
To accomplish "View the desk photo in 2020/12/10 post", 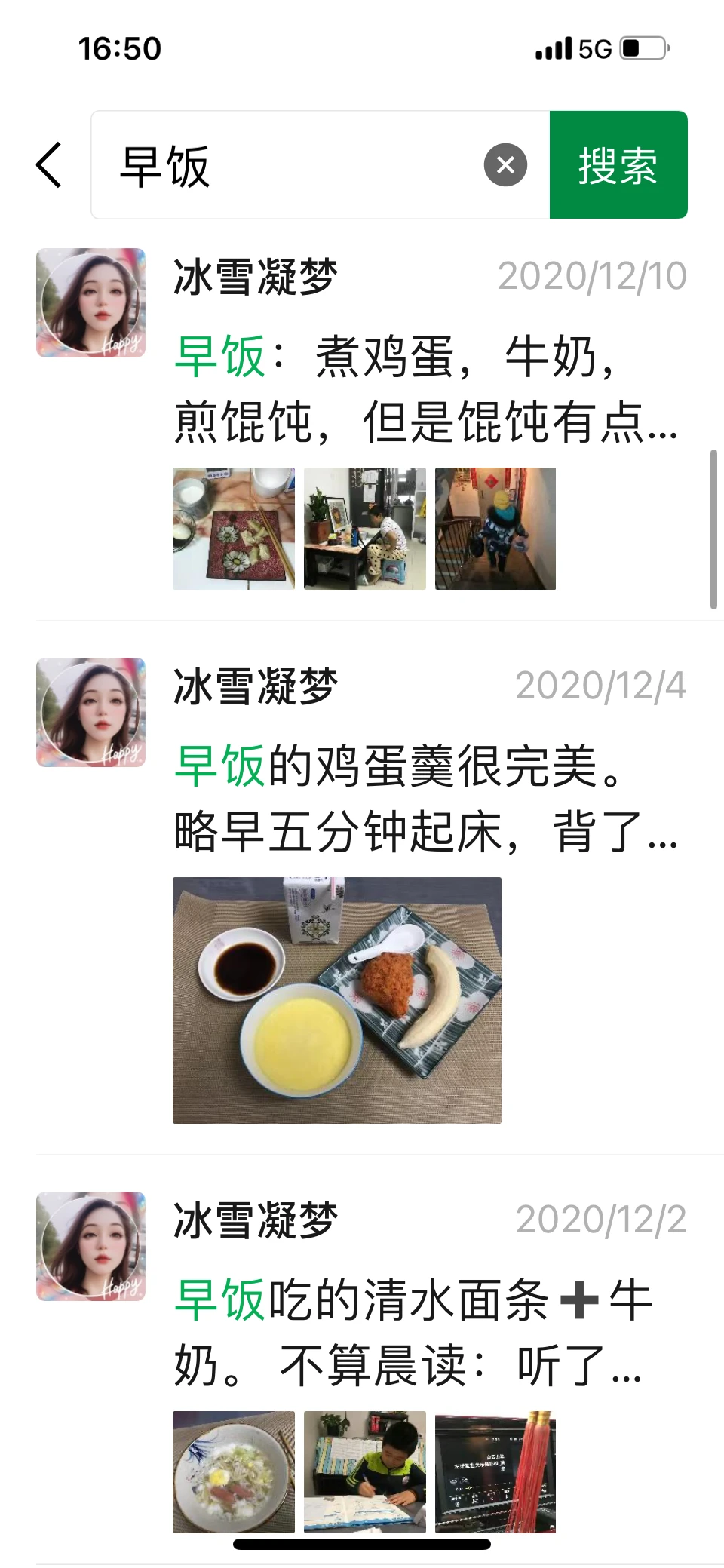I will coord(365,528).
